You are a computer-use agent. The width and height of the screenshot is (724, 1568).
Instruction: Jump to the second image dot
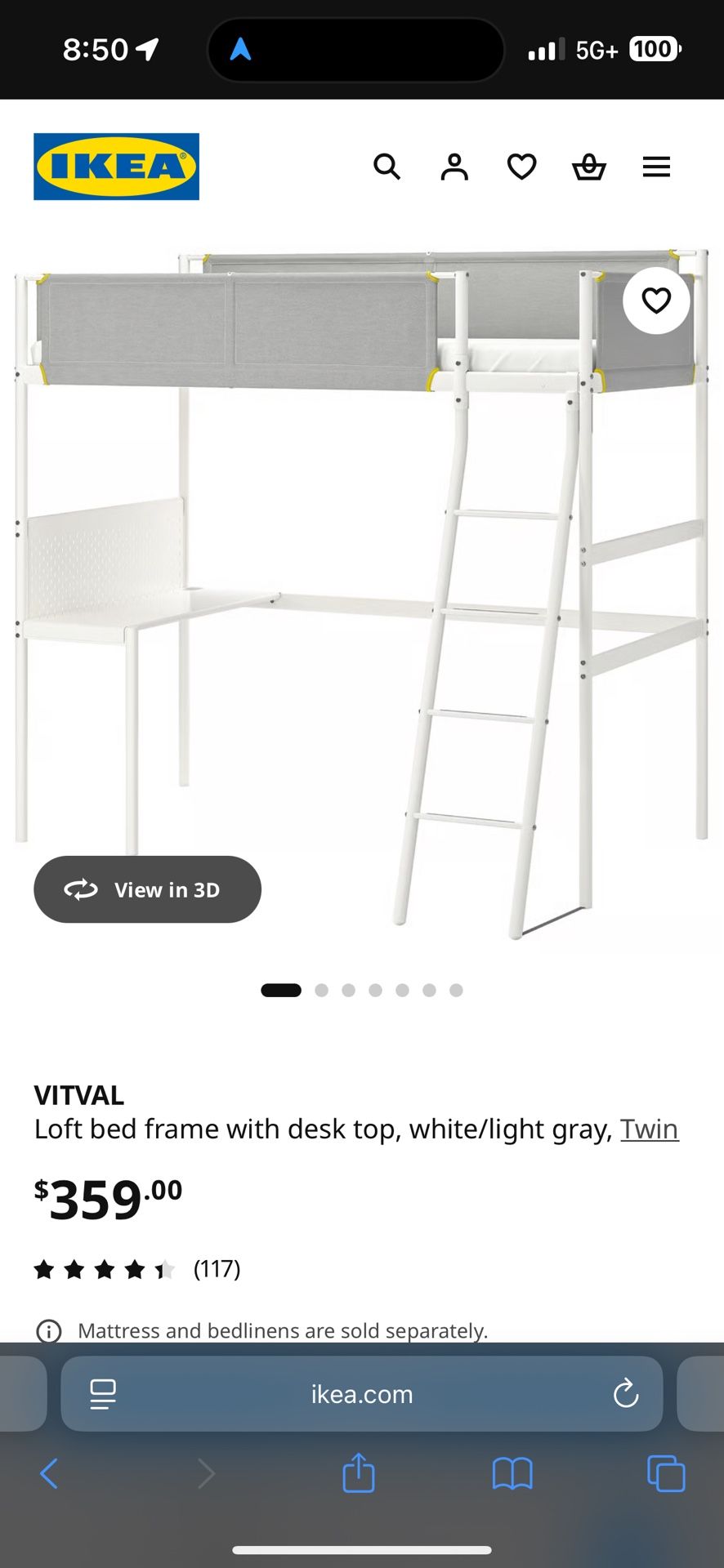coord(321,990)
